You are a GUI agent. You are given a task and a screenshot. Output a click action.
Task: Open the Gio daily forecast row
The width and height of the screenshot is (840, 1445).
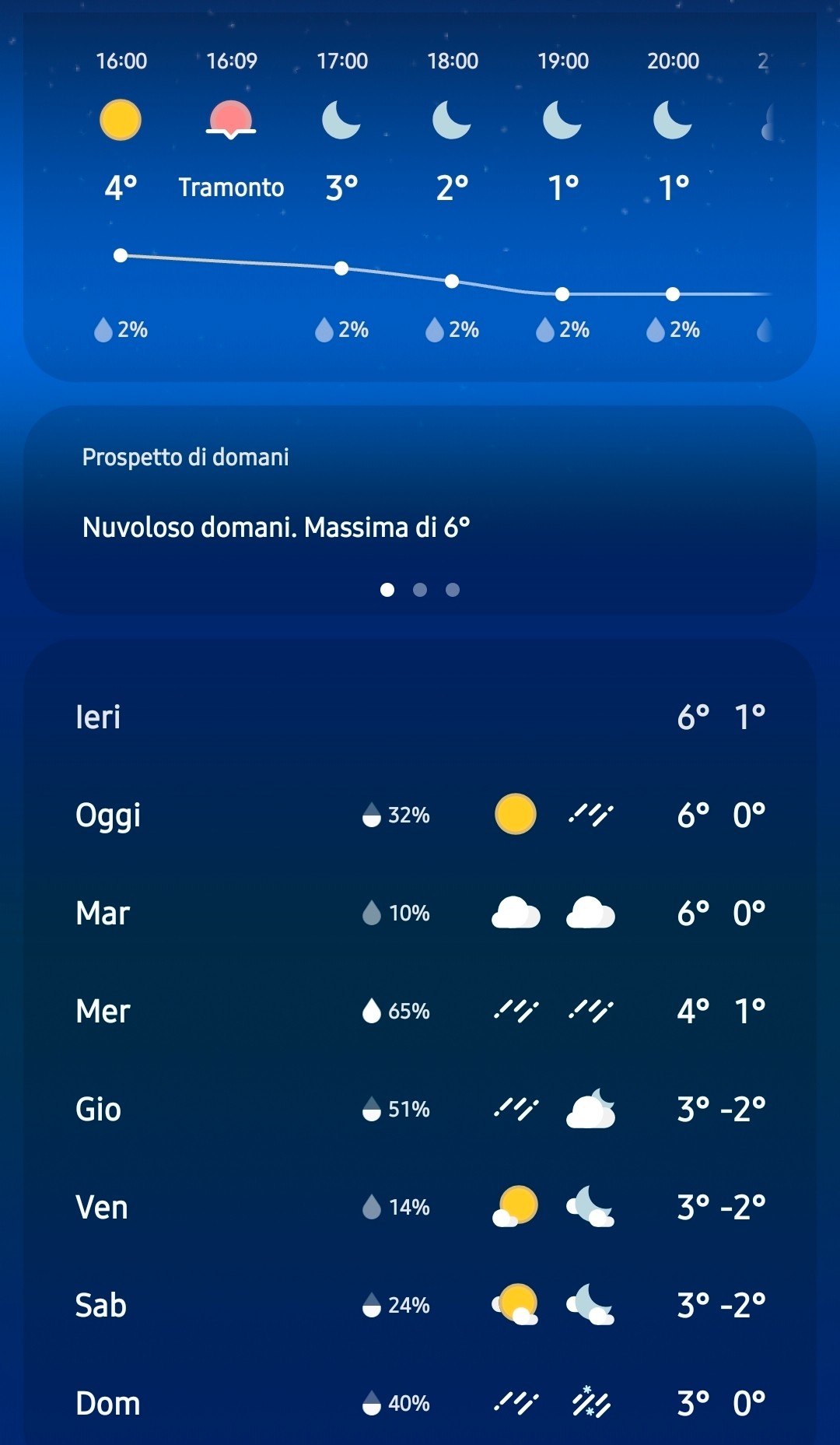420,1109
